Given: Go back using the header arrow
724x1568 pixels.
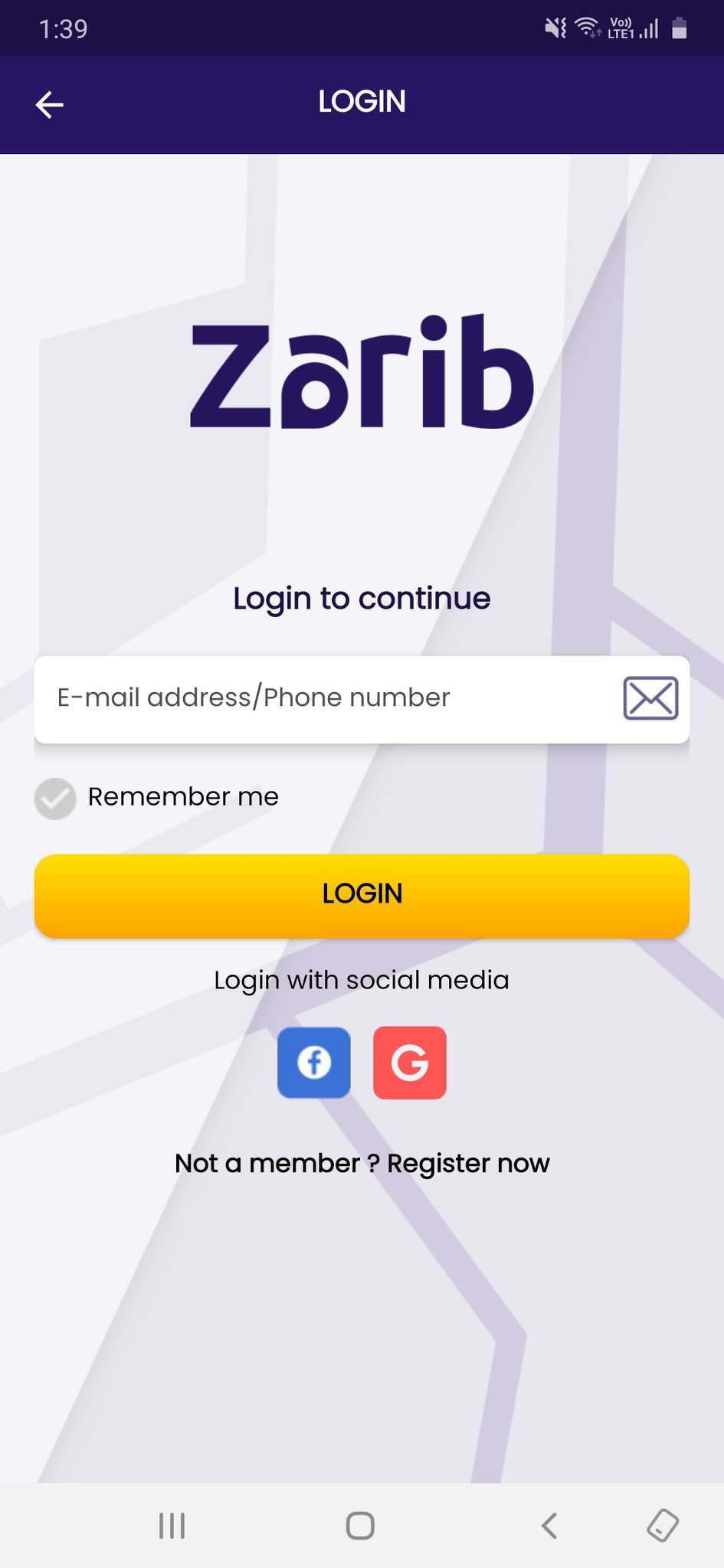Looking at the screenshot, I should [x=50, y=104].
